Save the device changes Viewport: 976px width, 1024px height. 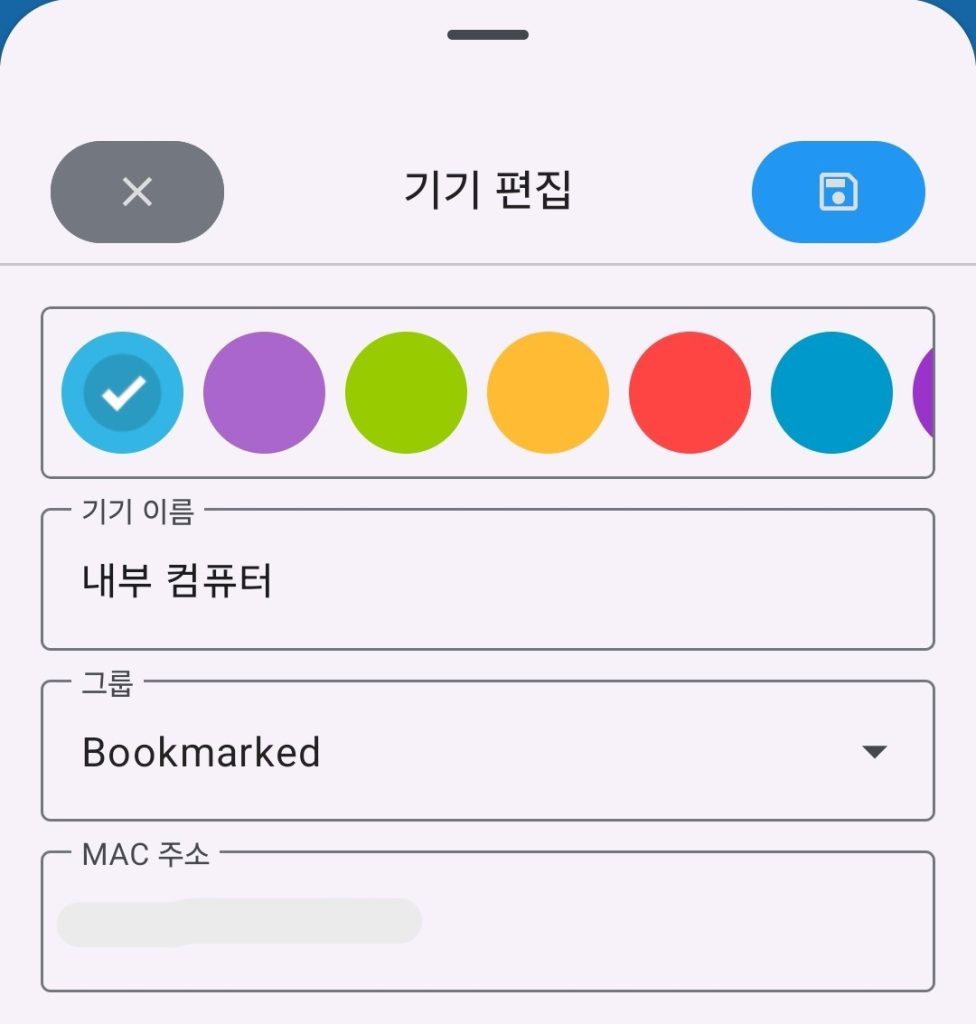click(x=838, y=192)
